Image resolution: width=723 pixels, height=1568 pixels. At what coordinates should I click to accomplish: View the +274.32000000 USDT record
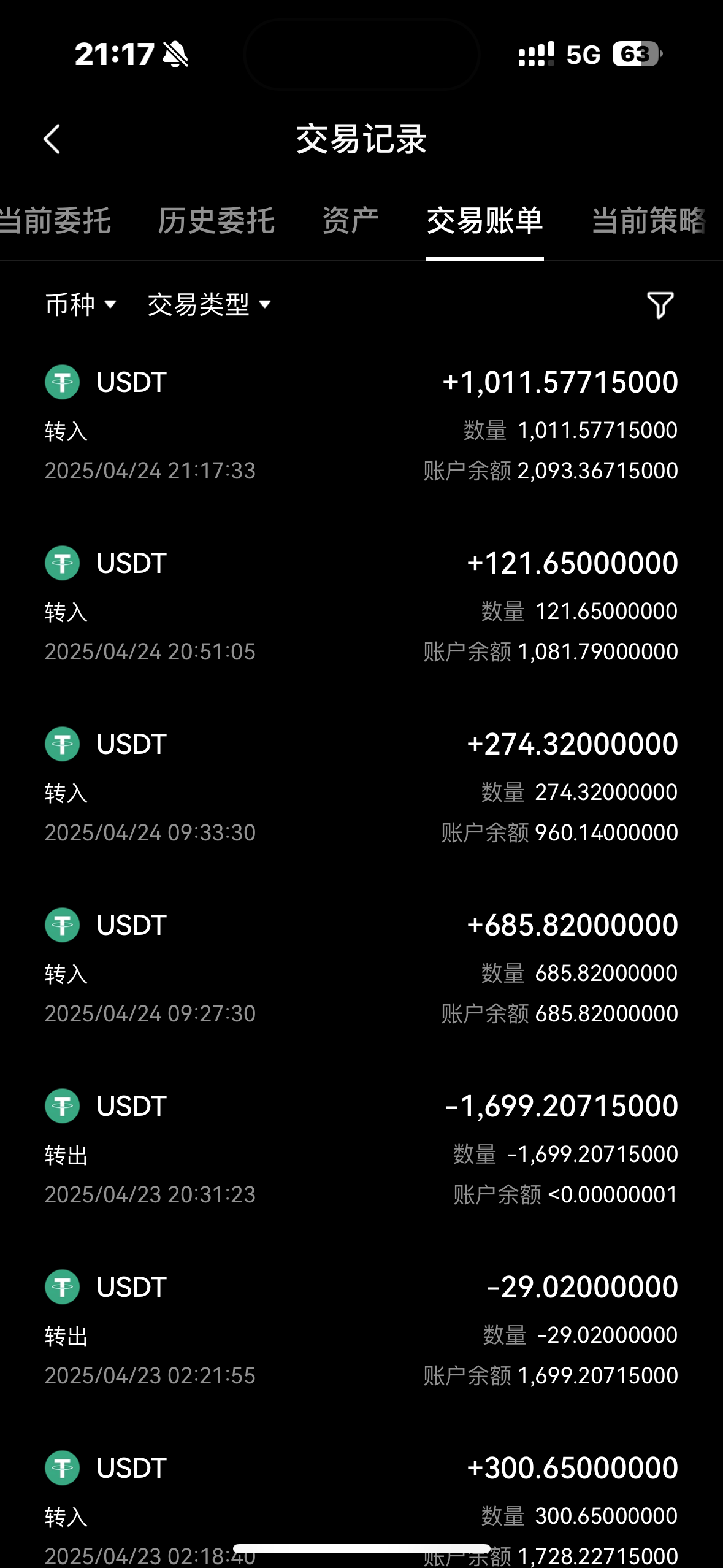click(x=361, y=787)
